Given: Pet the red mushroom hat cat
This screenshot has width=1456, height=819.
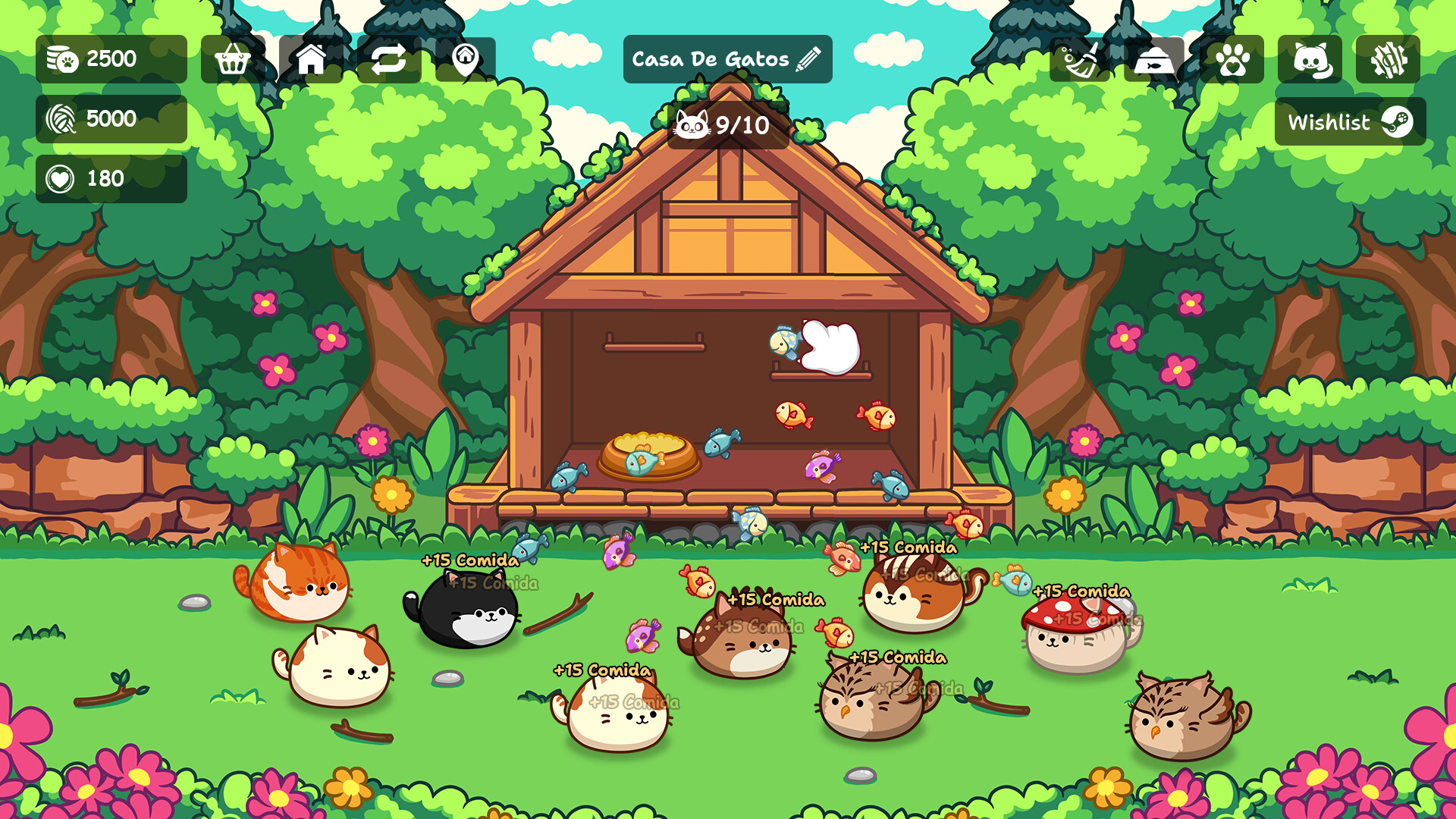Looking at the screenshot, I should [1075, 634].
